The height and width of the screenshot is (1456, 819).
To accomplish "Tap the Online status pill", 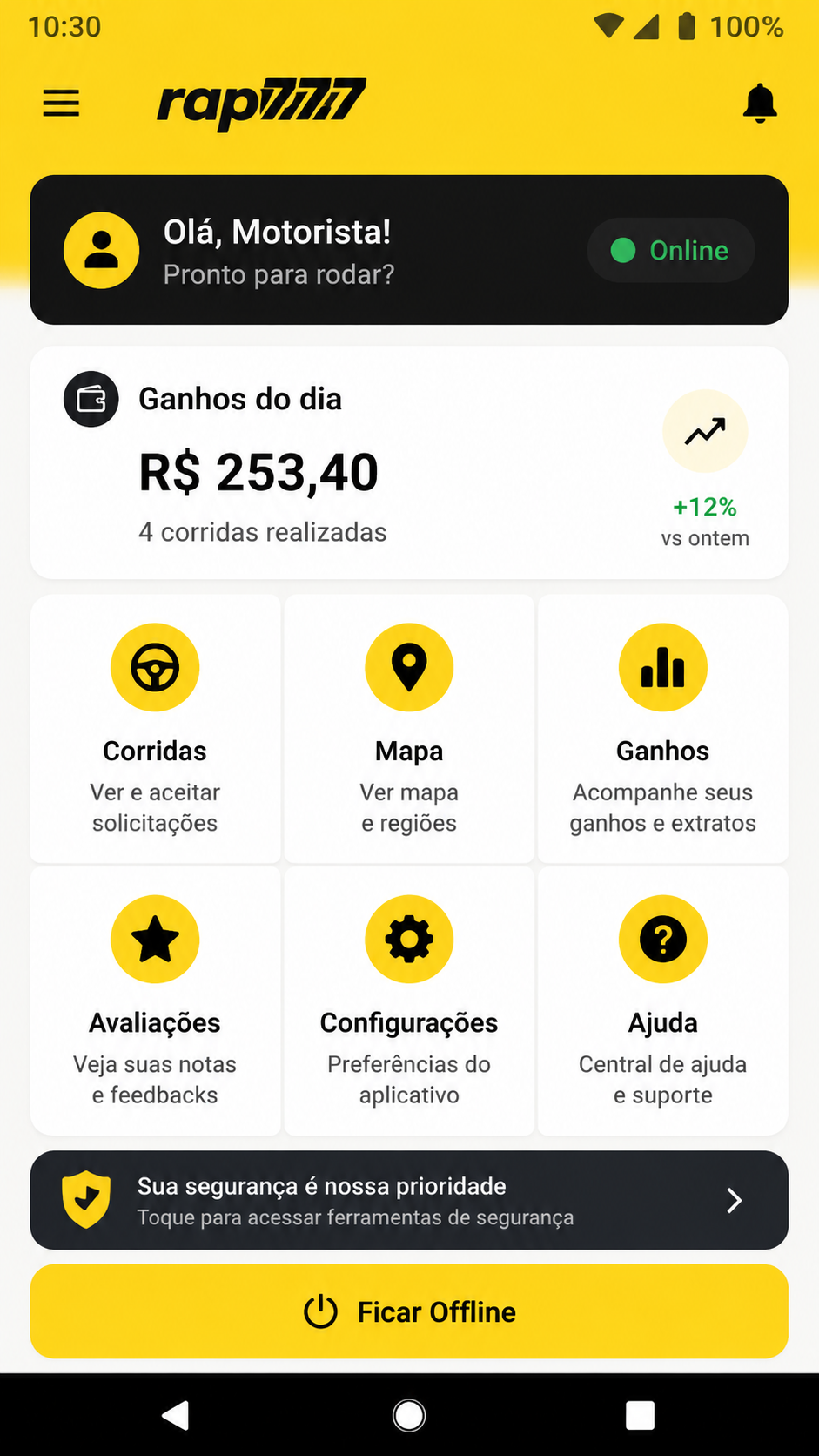I will click(670, 250).
